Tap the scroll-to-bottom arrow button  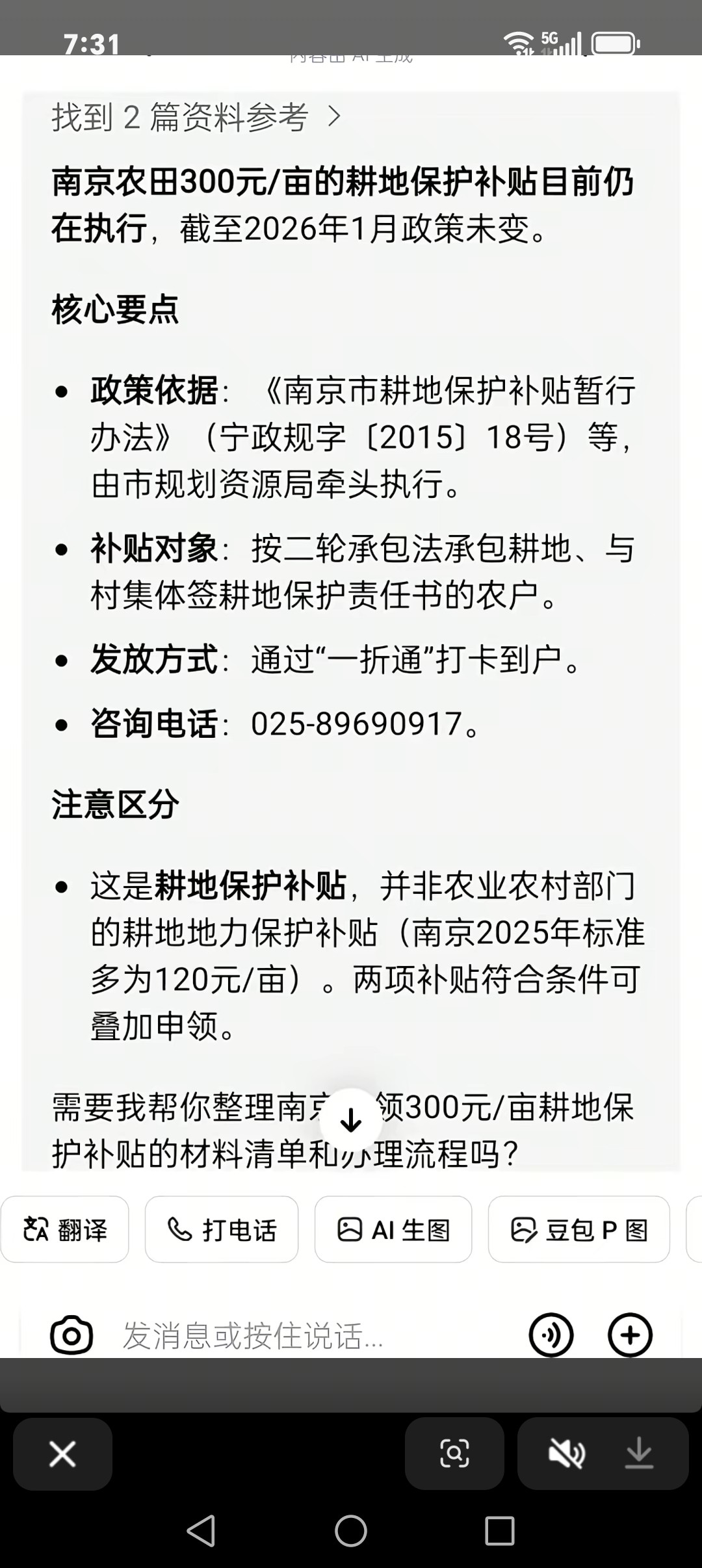tap(351, 1121)
